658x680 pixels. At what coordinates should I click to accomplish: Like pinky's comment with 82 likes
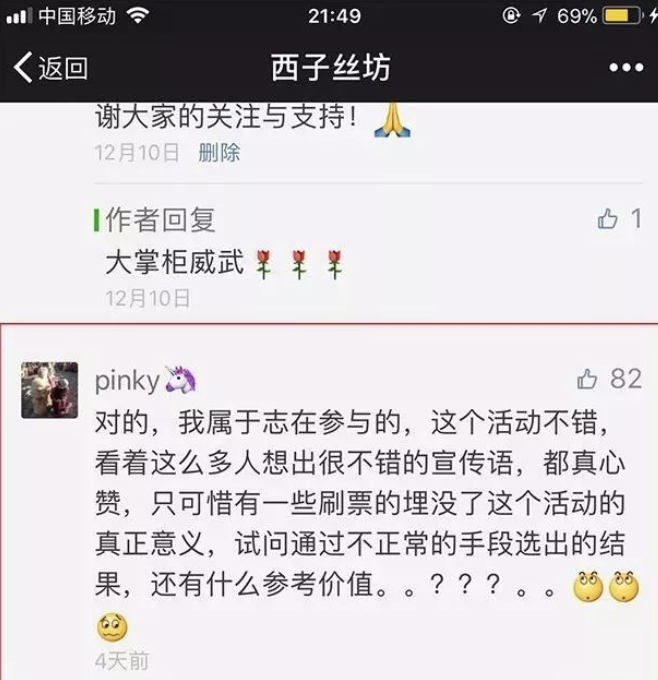click(x=588, y=379)
